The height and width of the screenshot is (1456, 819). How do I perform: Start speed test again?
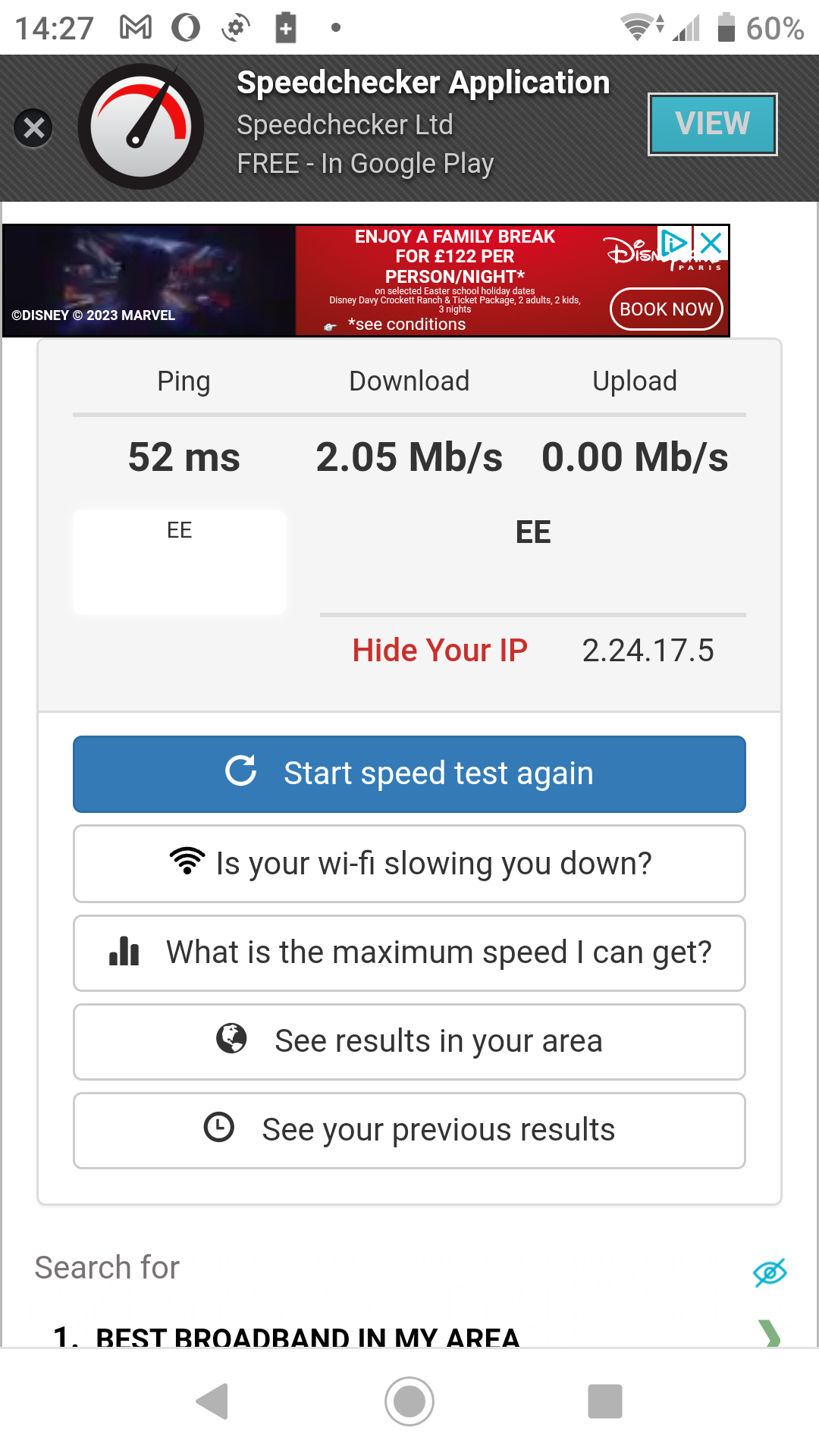tap(409, 773)
